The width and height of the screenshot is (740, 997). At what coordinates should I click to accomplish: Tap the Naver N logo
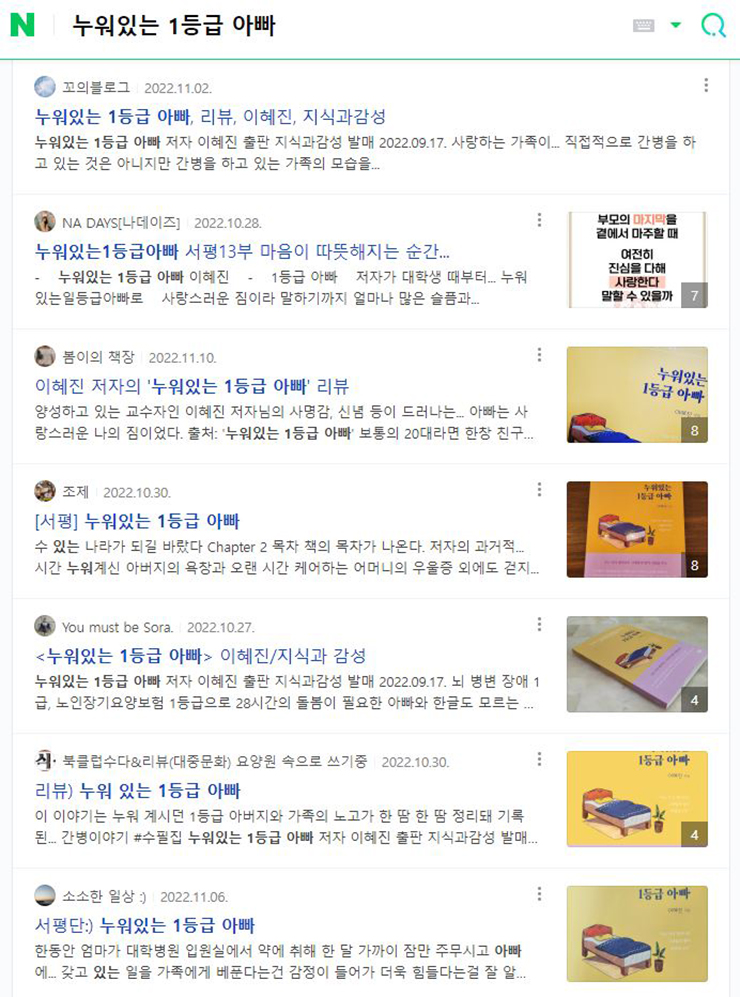tap(22, 26)
